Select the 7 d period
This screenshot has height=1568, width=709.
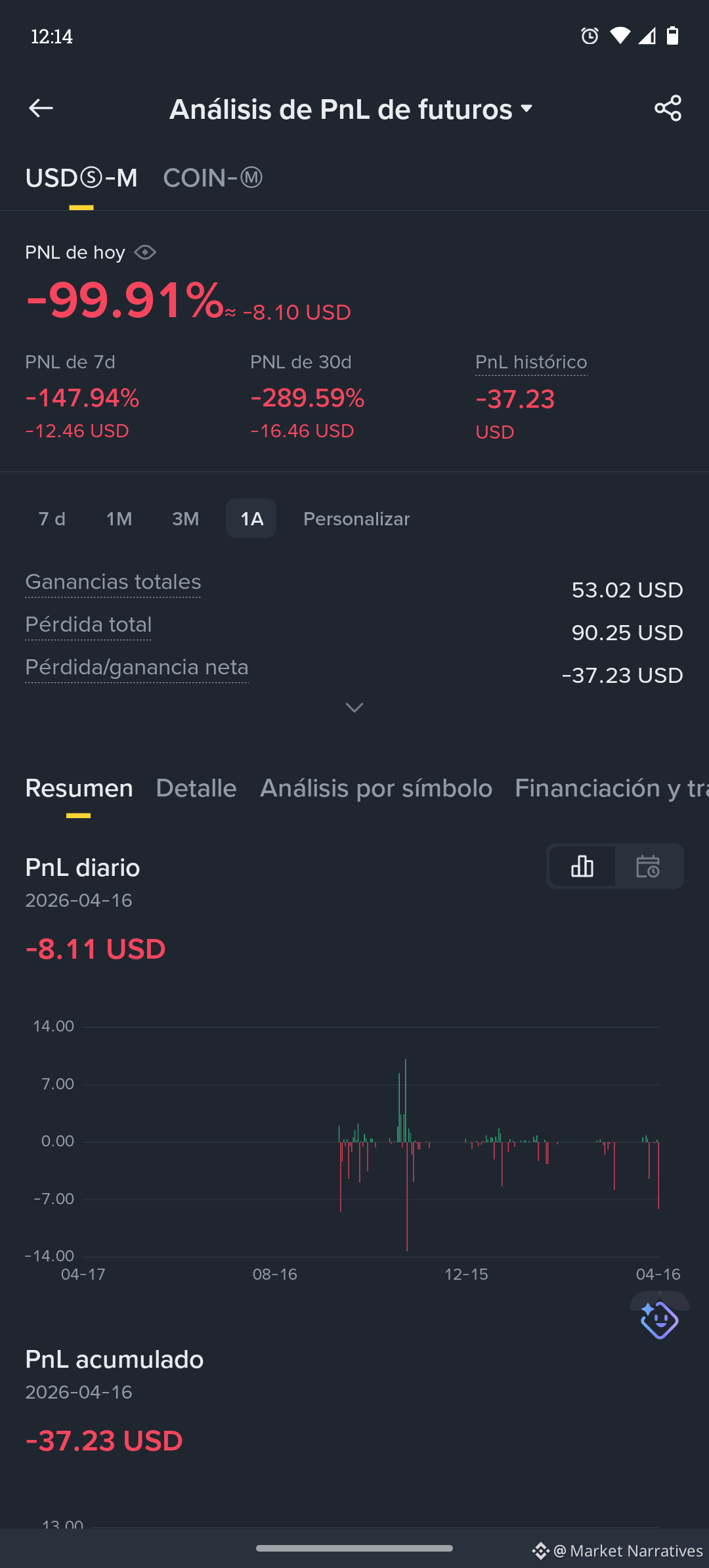point(52,519)
